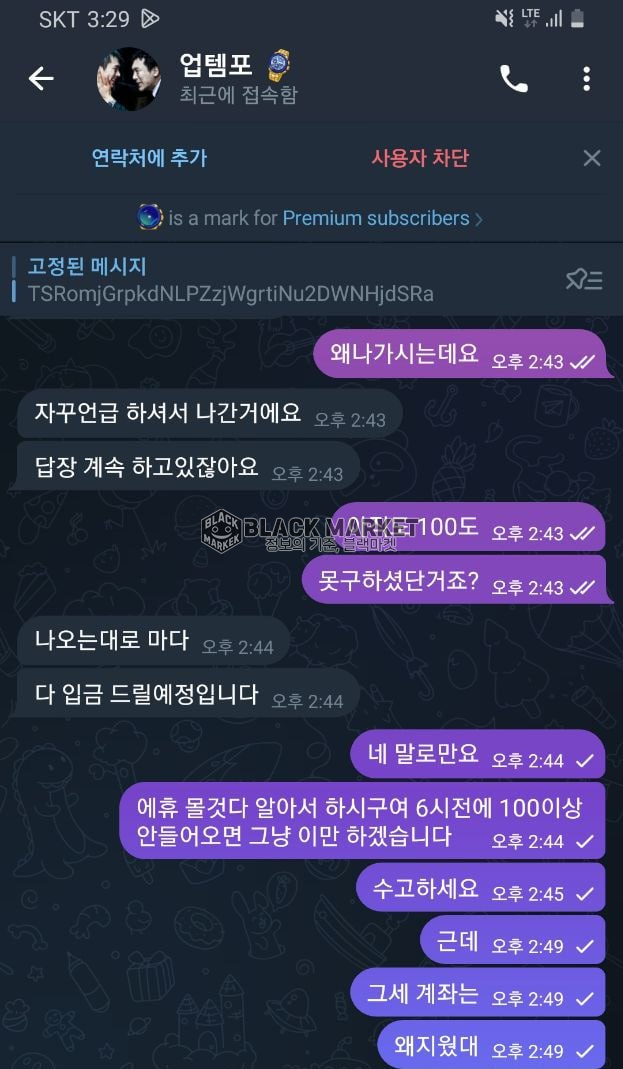
Task: Tap 연락처에 추가 to add contact
Action: pyautogui.click(x=149, y=158)
